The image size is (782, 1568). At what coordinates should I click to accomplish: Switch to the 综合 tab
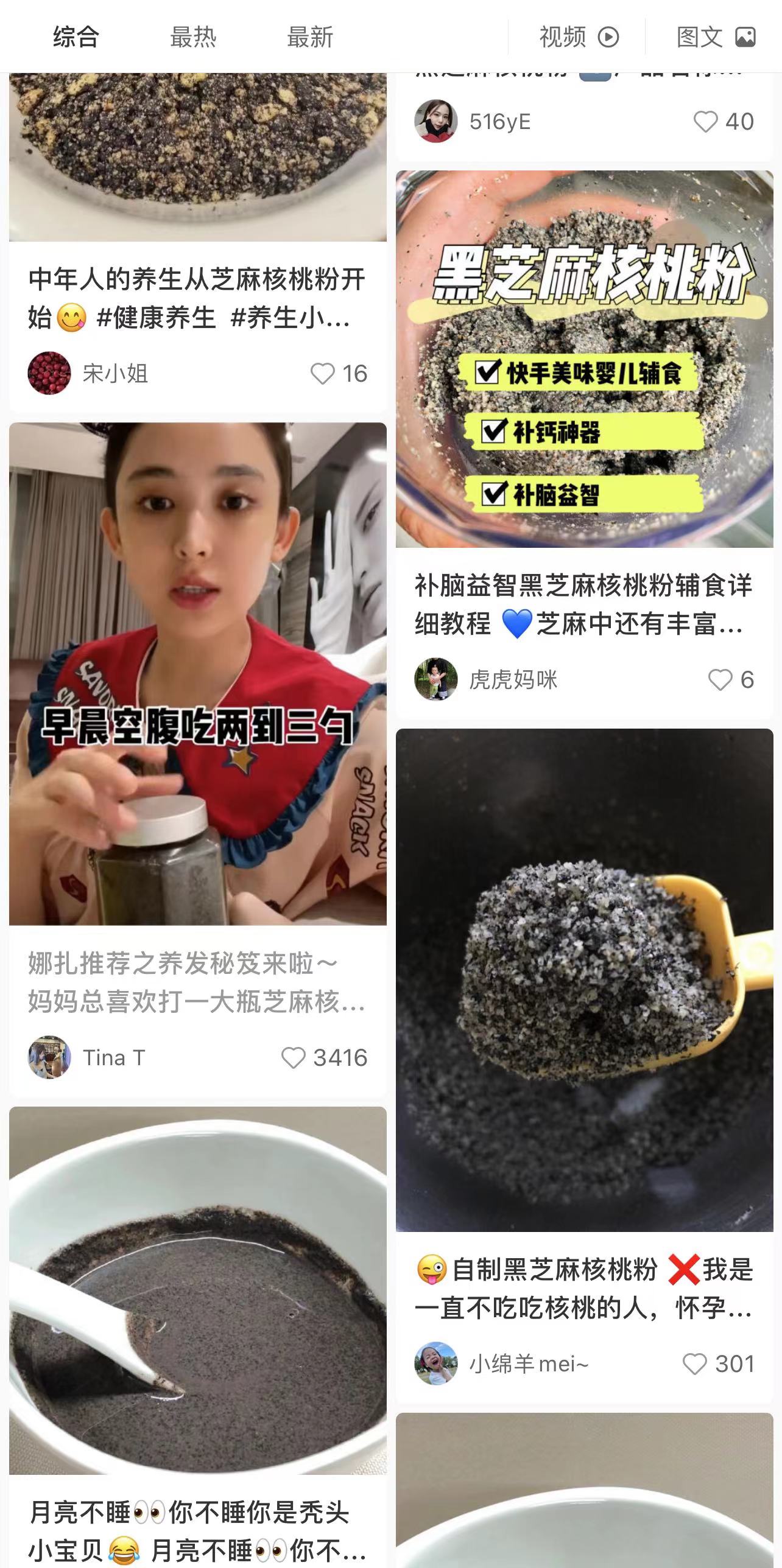pyautogui.click(x=76, y=37)
